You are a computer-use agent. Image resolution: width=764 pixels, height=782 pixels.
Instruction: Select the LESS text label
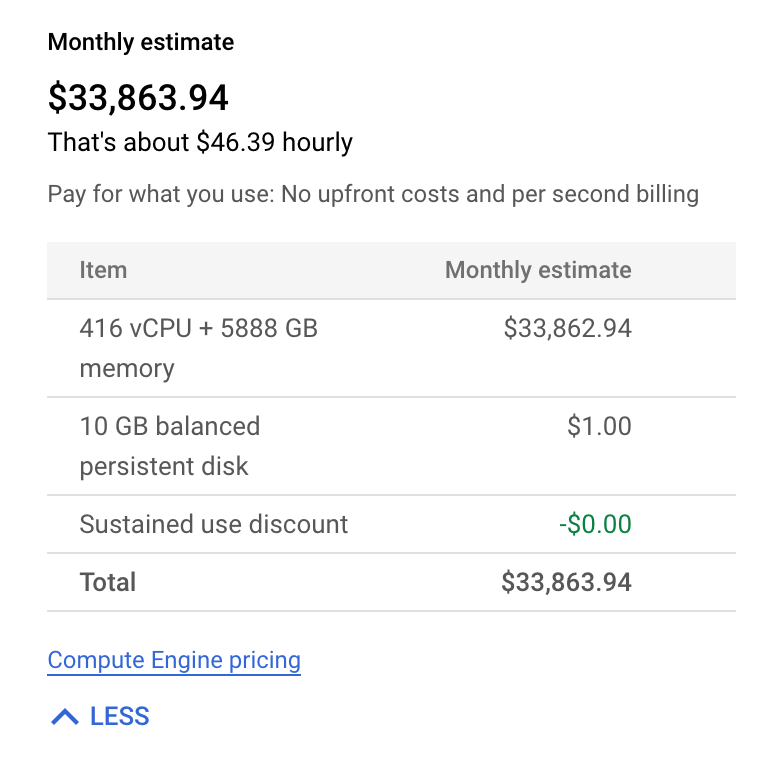click(x=120, y=716)
